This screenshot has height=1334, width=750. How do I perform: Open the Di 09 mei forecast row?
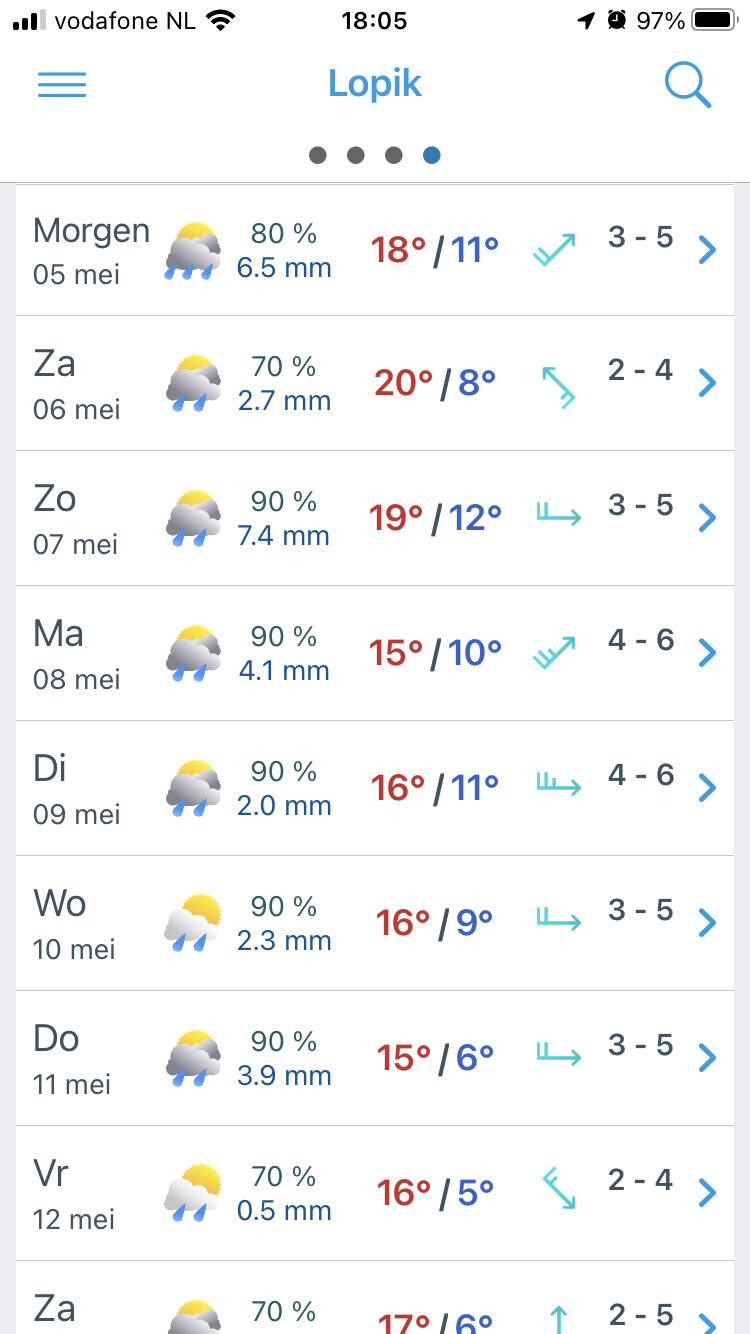click(x=375, y=788)
